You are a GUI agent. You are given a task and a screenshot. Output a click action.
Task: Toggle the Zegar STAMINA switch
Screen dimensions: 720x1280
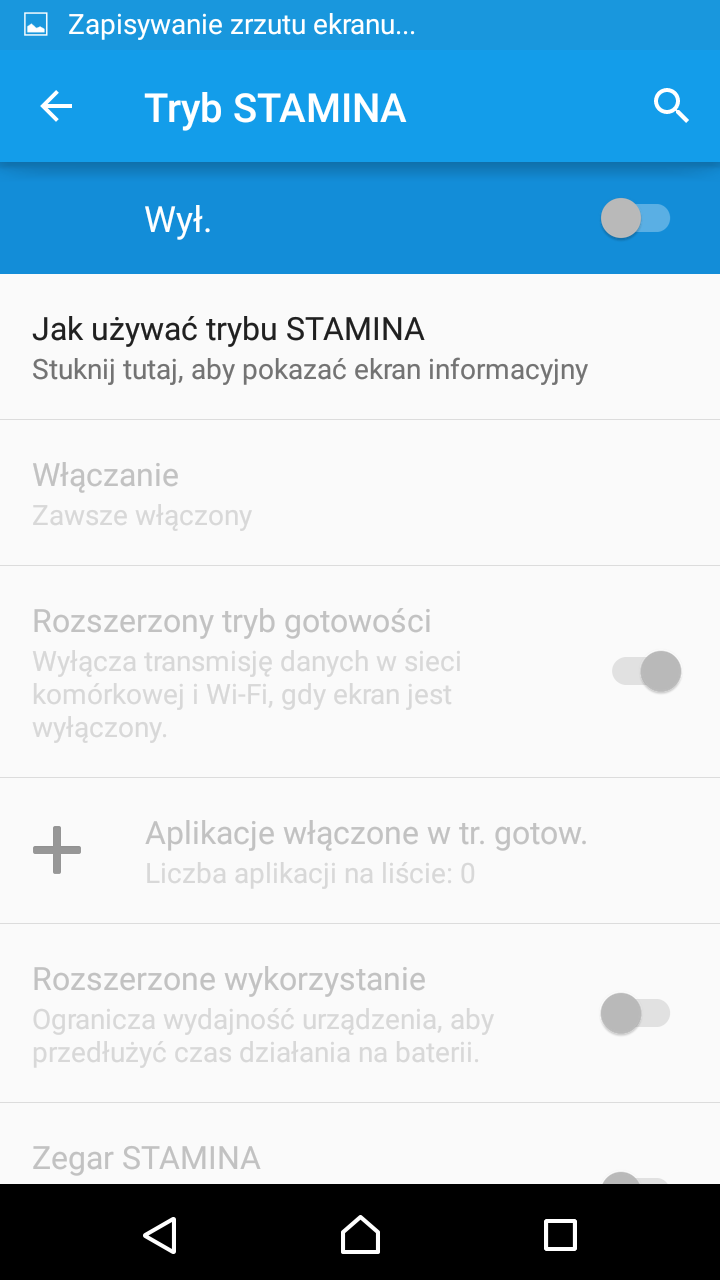coord(635,1178)
